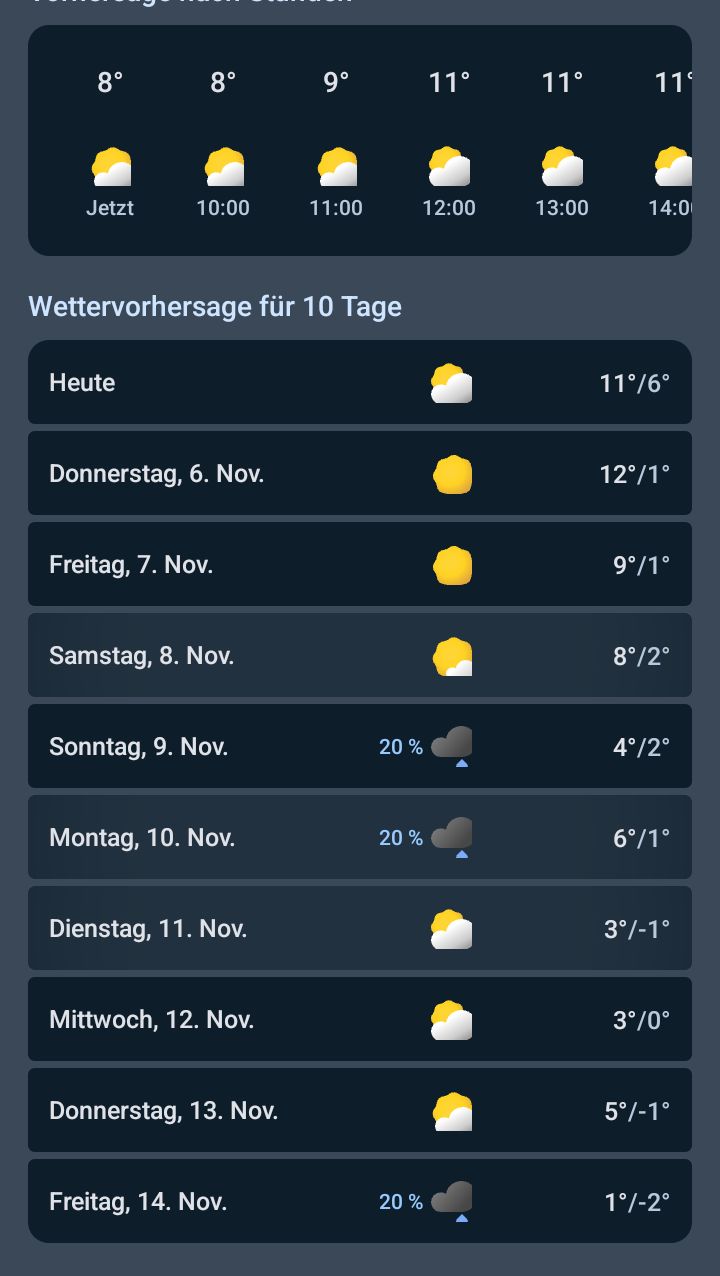This screenshot has width=720, height=1276.
Task: View details for Sonntag, 9. Nov.
Action: point(360,747)
